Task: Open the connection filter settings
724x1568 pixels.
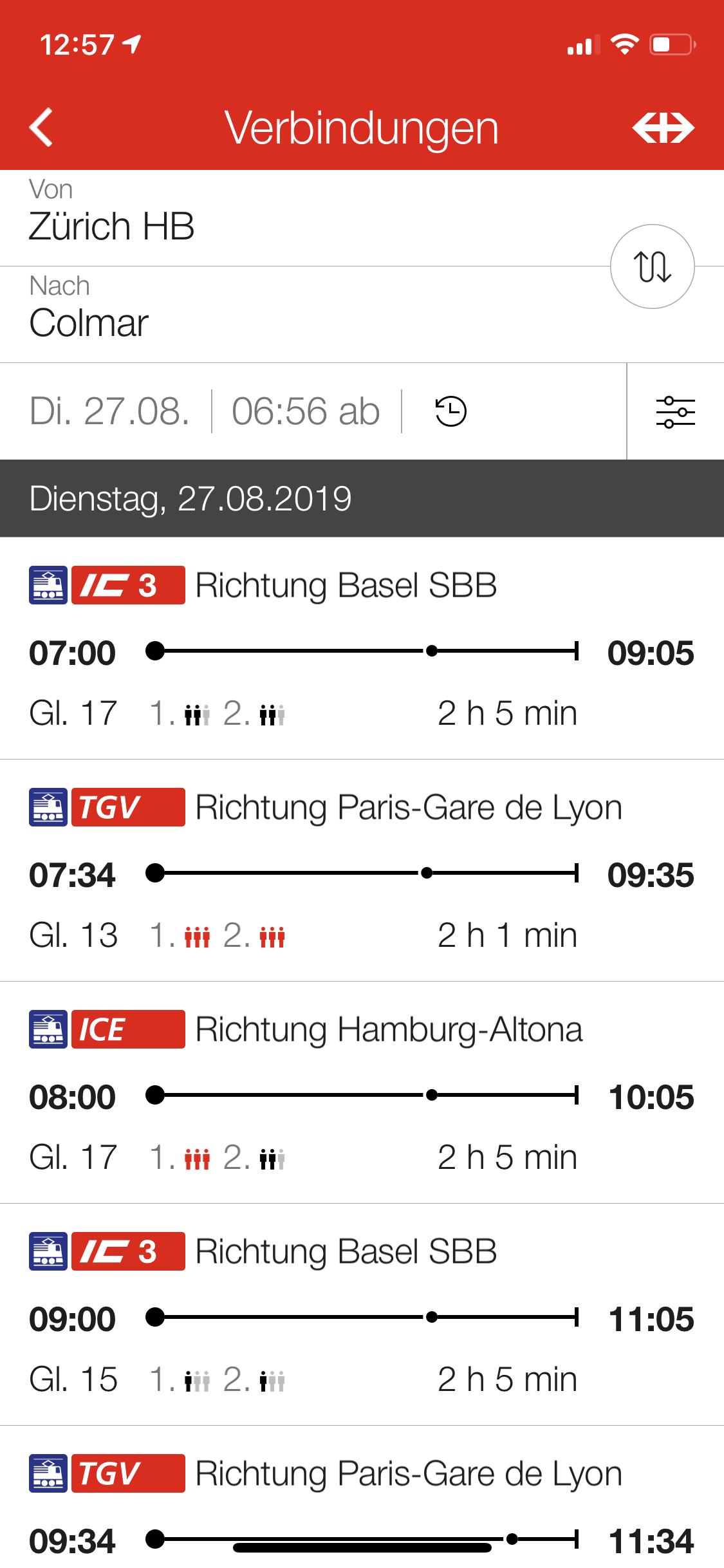Action: tap(675, 412)
